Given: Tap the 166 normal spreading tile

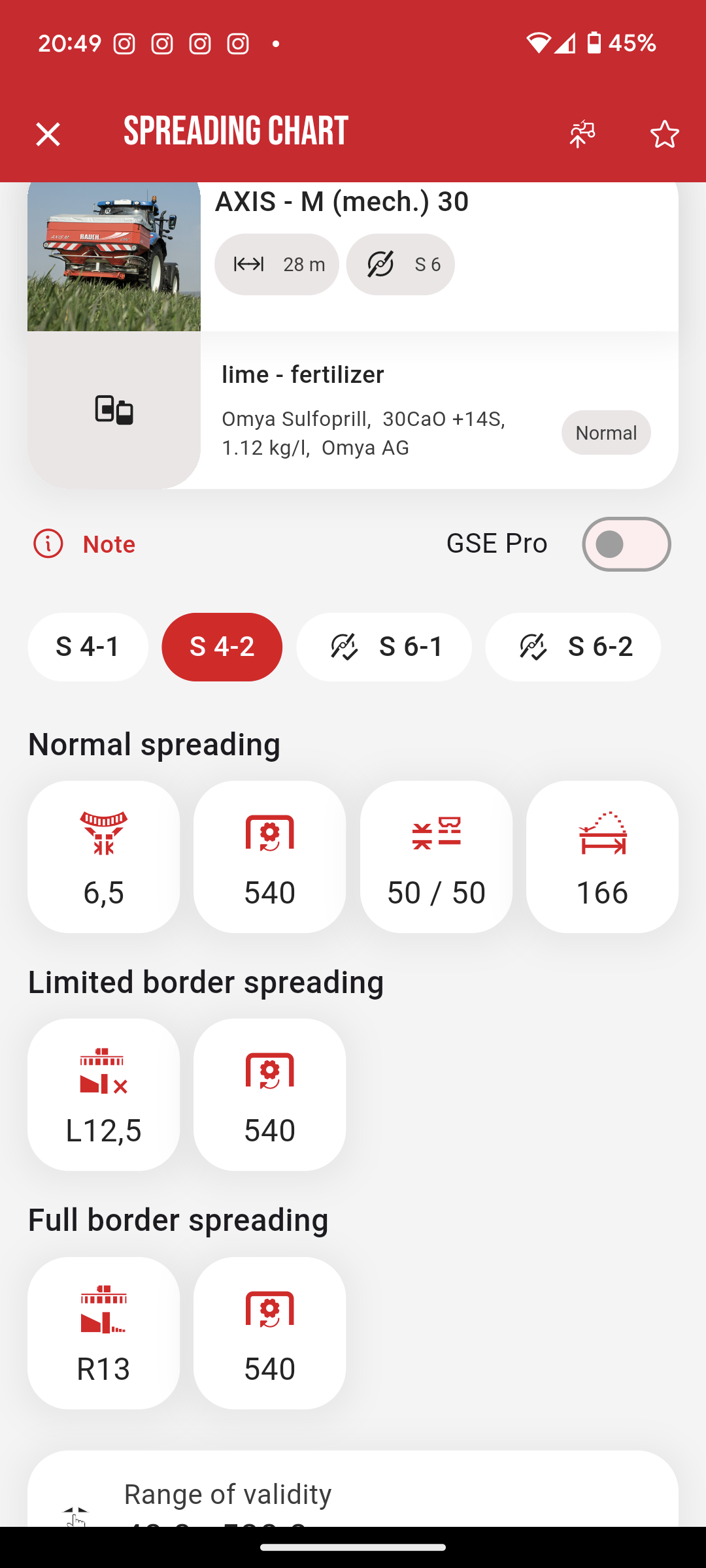Looking at the screenshot, I should click(602, 857).
